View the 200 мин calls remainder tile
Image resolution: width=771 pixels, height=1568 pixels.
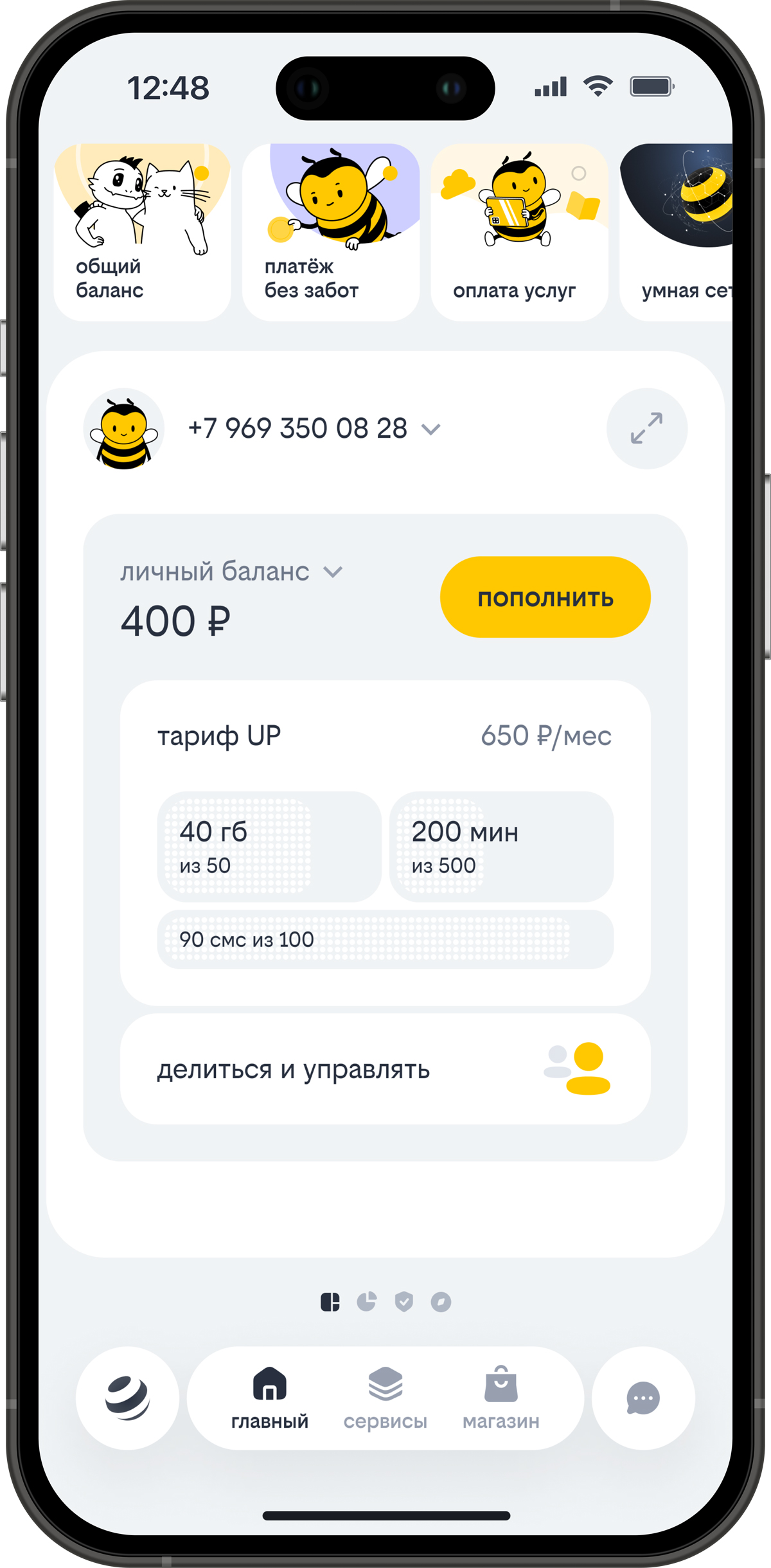501,846
